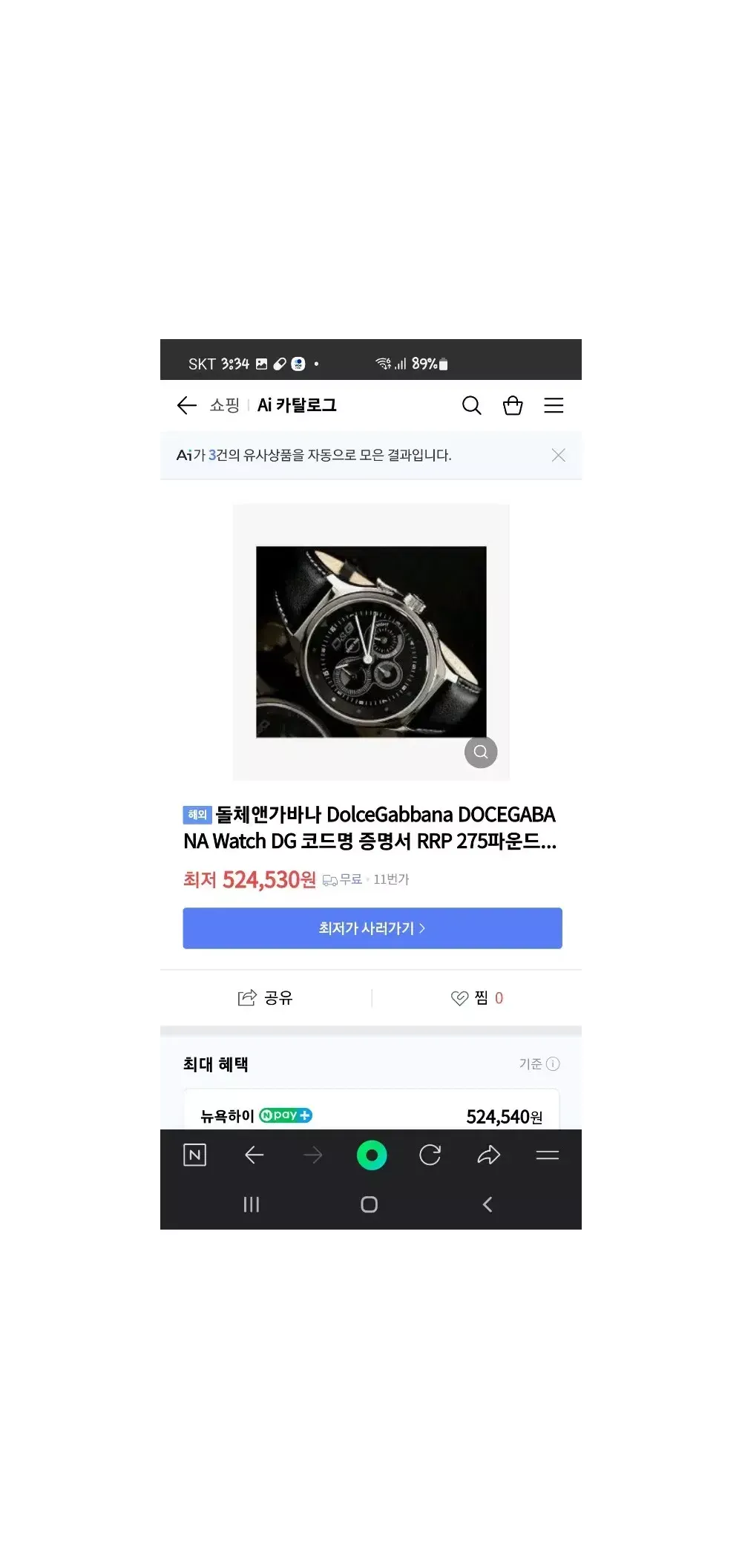Open the shopping basket

[x=513, y=405]
